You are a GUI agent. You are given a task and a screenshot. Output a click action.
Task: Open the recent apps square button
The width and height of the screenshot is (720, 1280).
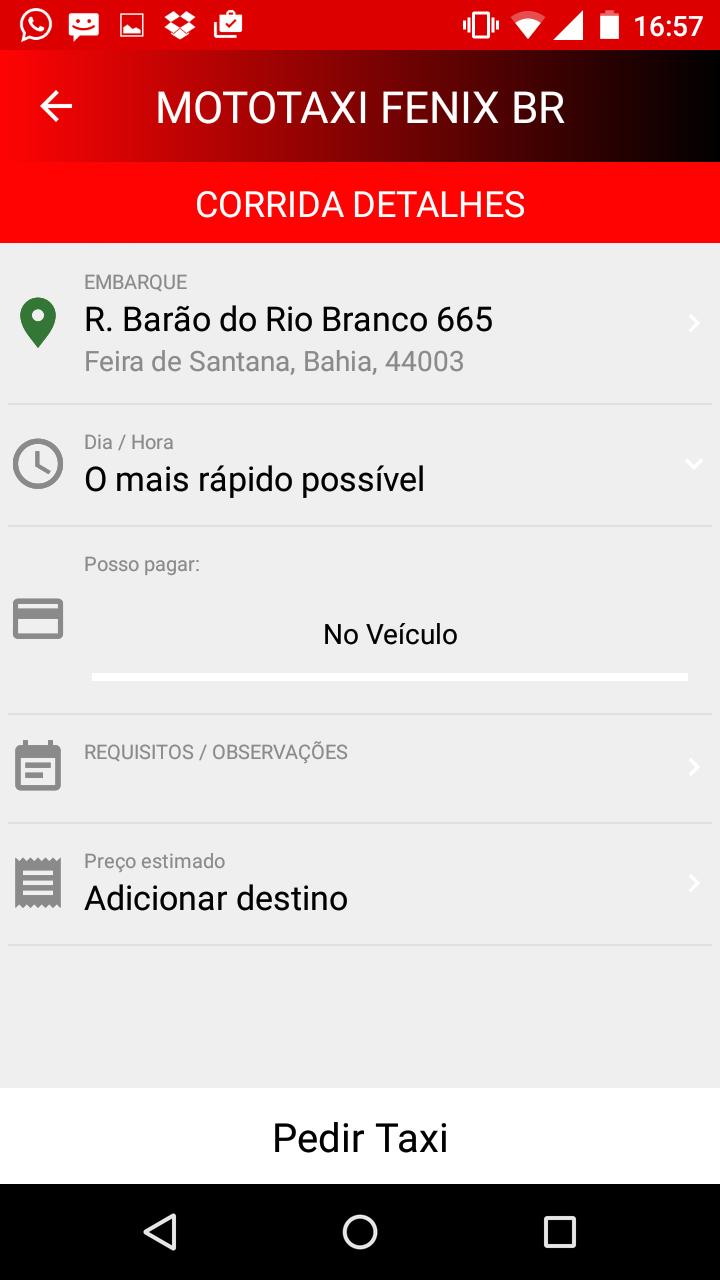(x=562, y=1232)
